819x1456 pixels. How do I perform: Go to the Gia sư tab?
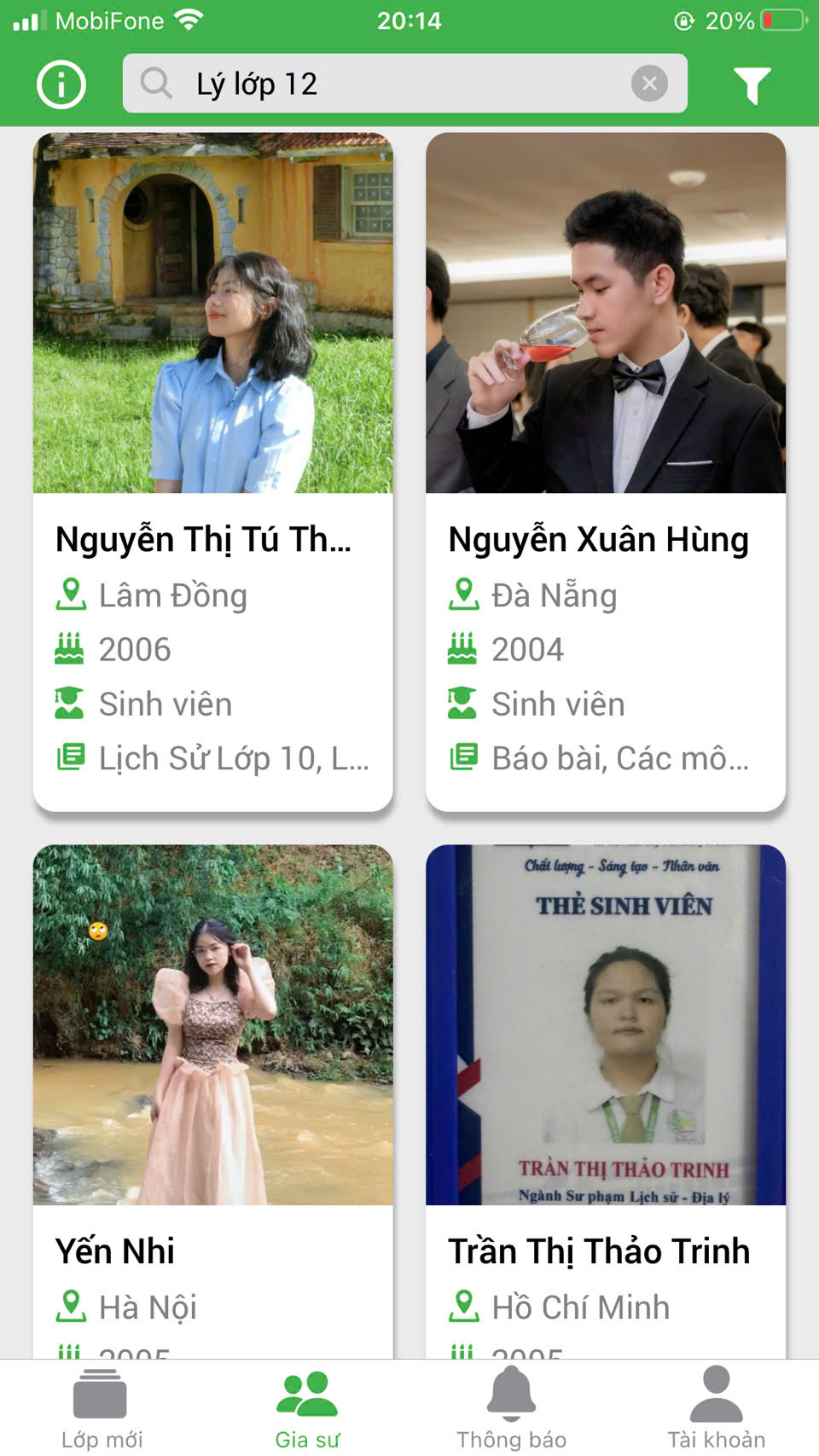point(307,1408)
